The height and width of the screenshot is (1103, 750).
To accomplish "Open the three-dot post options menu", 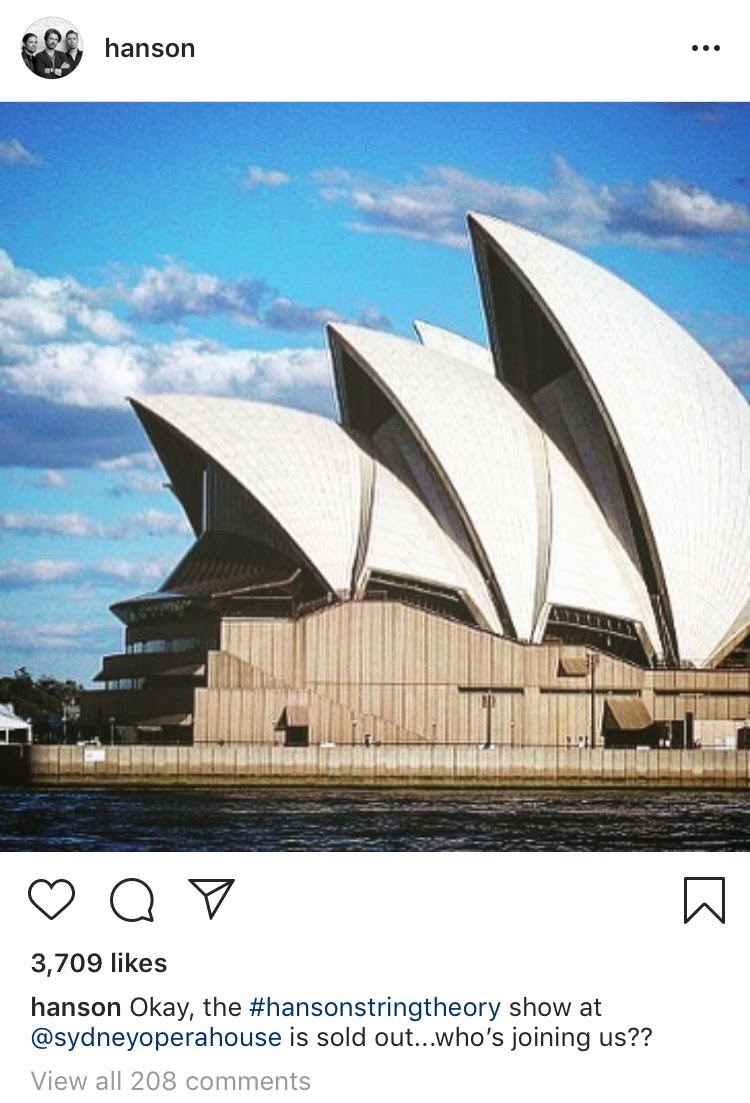I will (x=705, y=48).
